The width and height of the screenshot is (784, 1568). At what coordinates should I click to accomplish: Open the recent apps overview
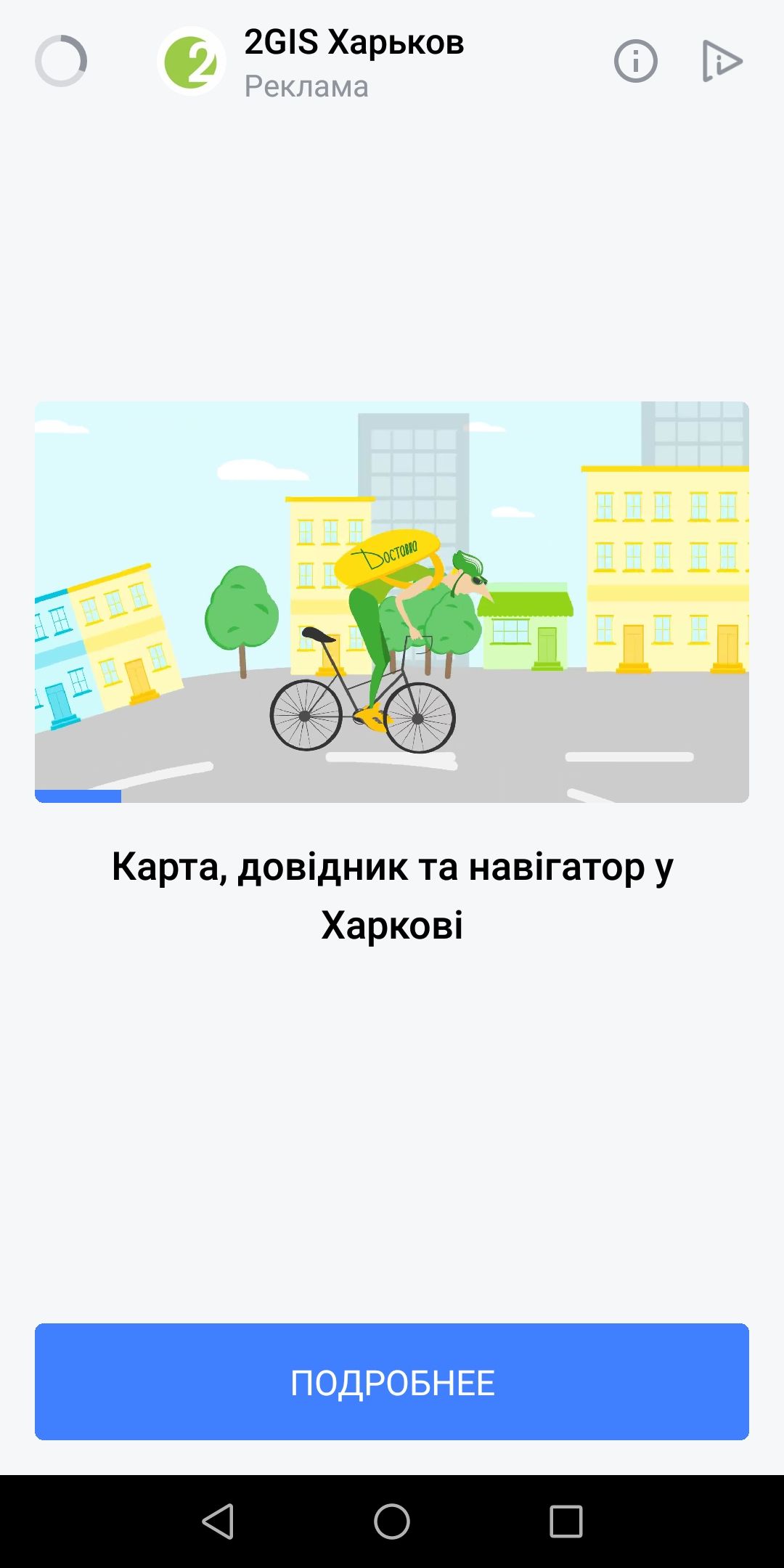pos(566,1521)
